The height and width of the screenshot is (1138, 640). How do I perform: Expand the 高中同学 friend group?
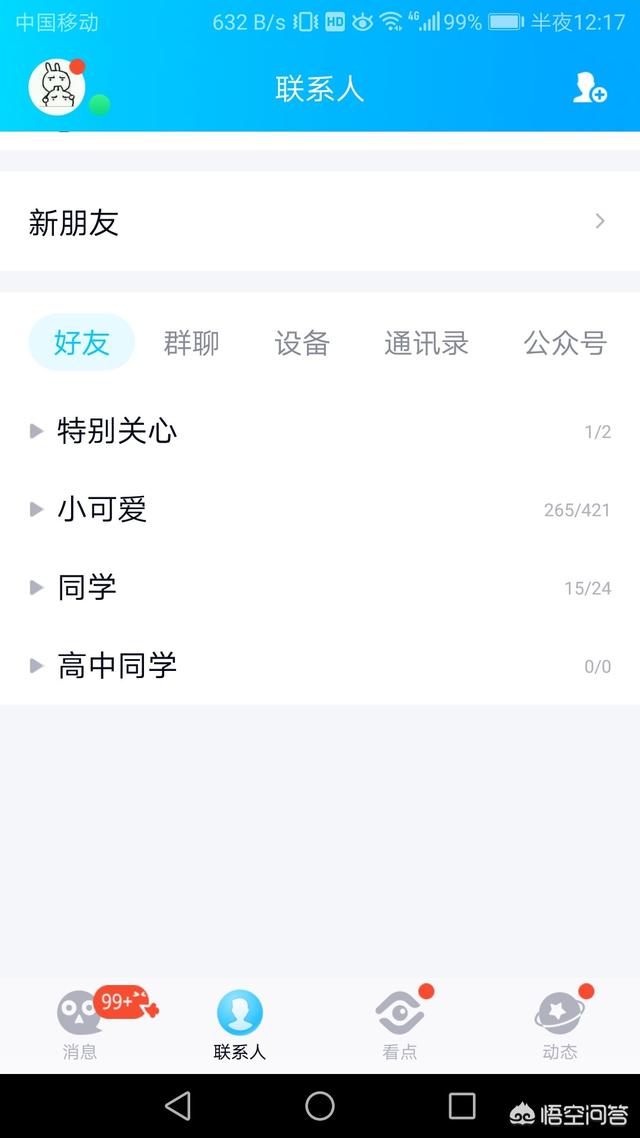pos(320,666)
